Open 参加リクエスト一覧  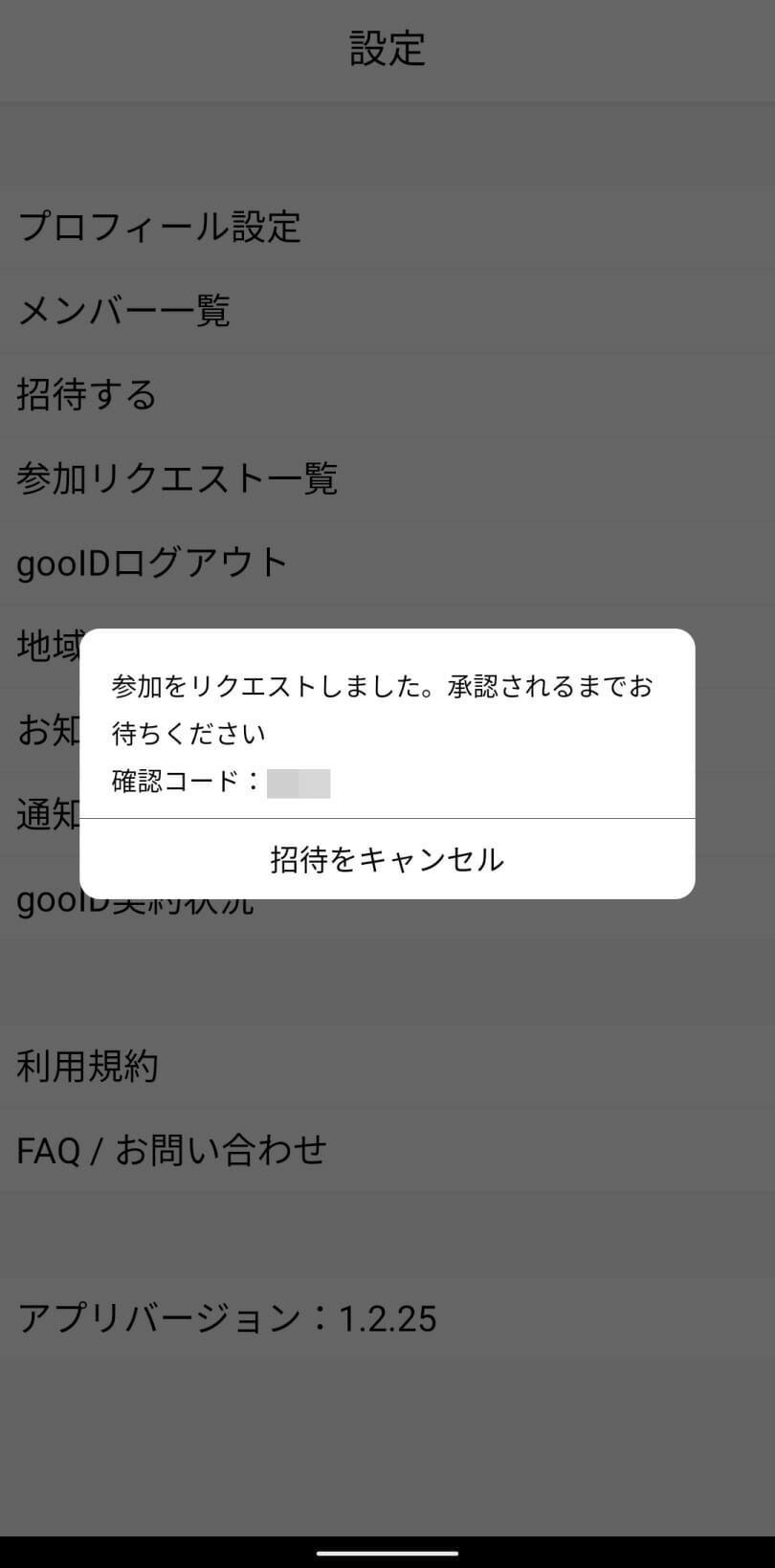pos(387,478)
